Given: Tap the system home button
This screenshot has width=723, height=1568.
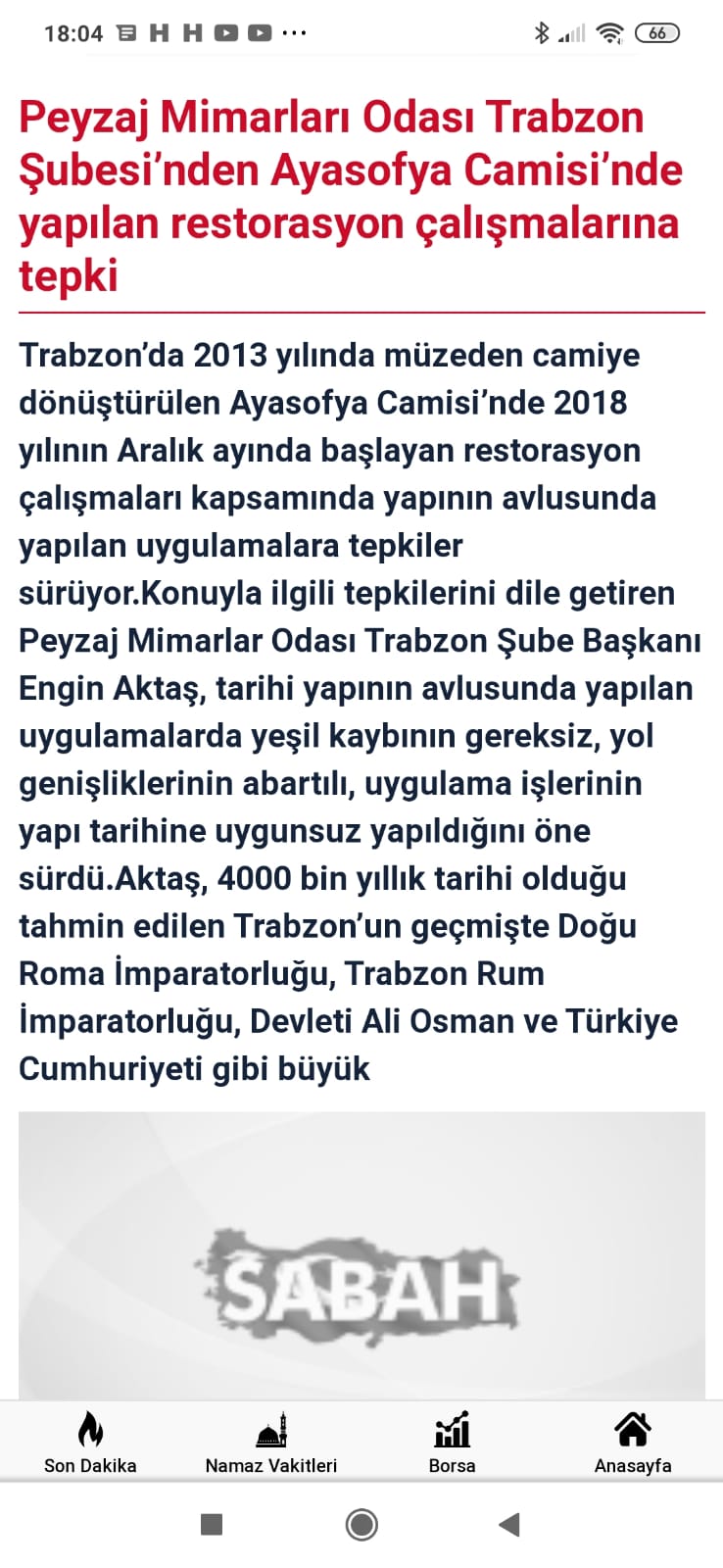Looking at the screenshot, I should tap(361, 1524).
